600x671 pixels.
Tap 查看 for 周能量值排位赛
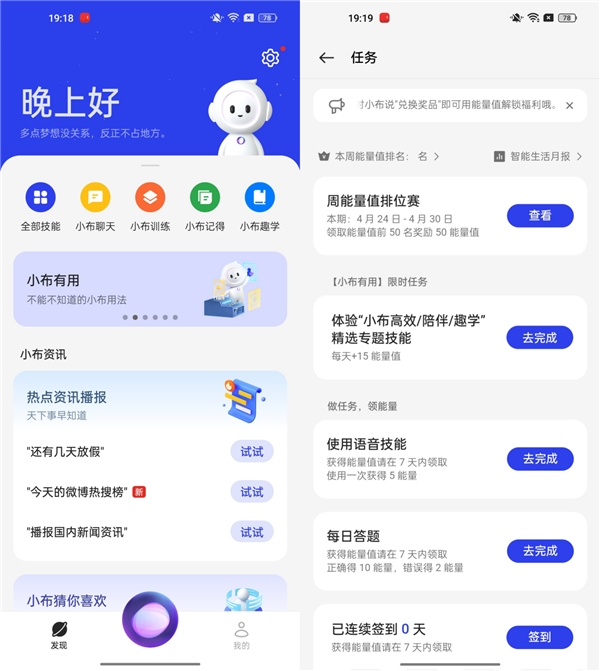[x=539, y=215]
